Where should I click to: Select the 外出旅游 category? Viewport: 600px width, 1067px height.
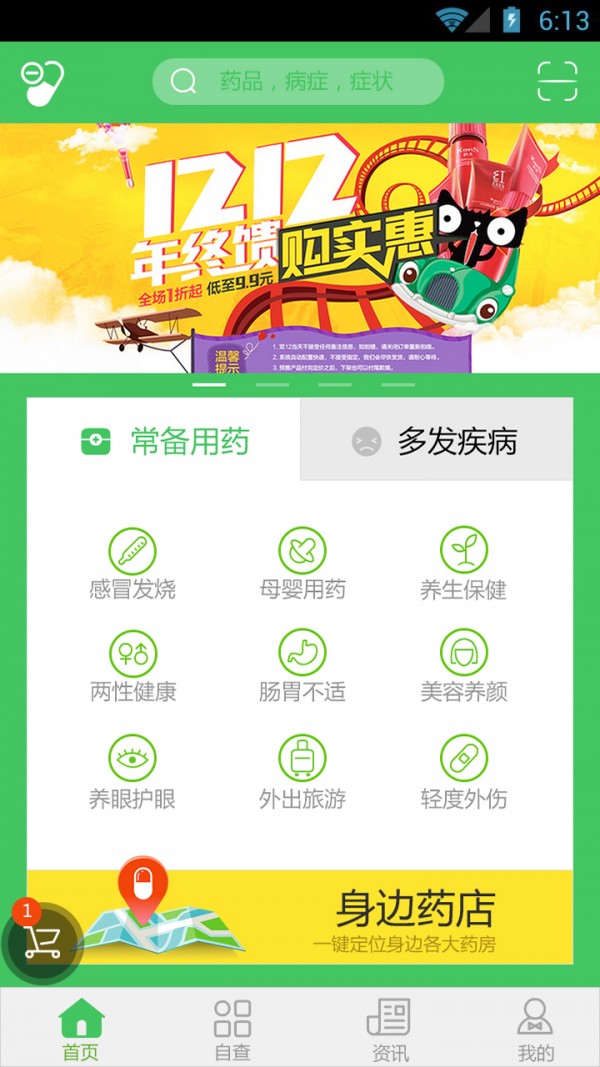302,773
